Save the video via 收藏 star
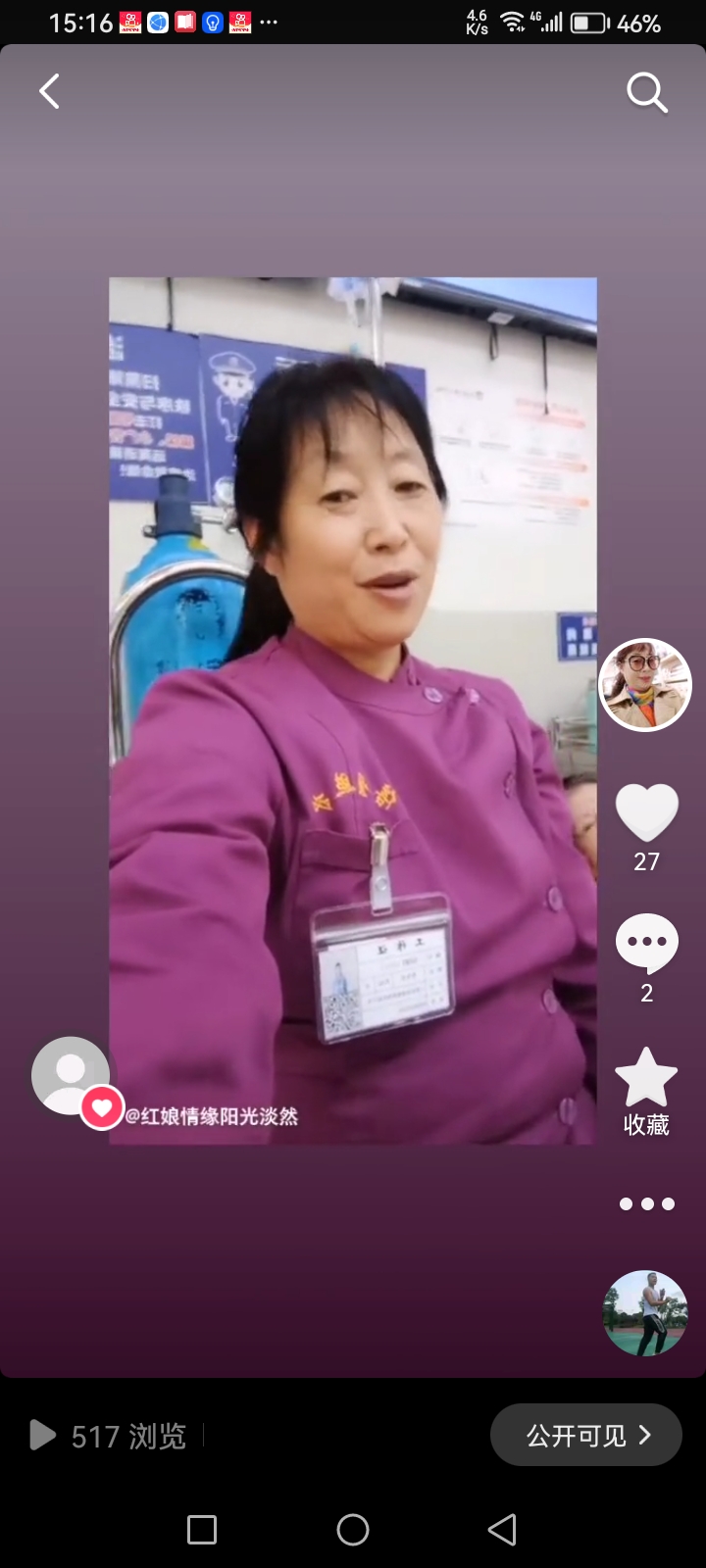 click(x=646, y=1078)
